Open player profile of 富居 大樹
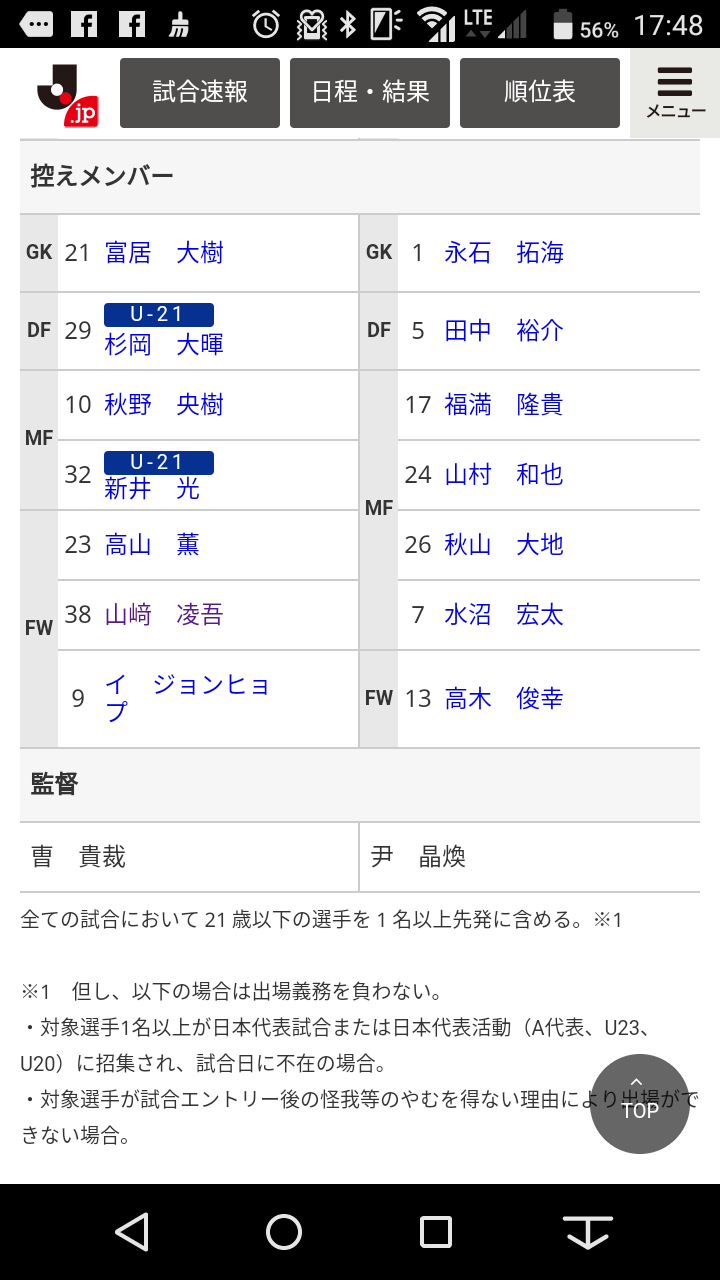 164,253
